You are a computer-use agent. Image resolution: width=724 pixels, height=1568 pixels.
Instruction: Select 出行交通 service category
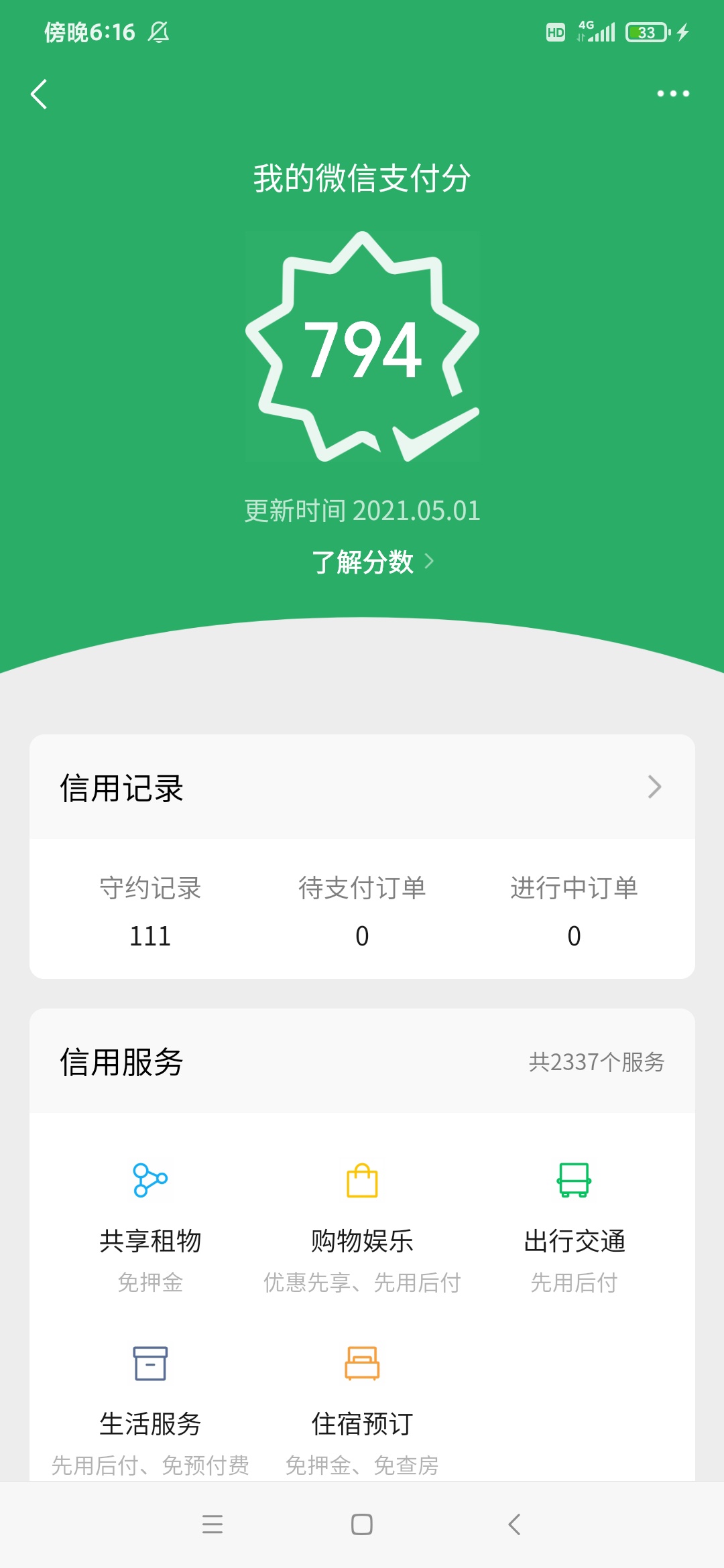(574, 1228)
